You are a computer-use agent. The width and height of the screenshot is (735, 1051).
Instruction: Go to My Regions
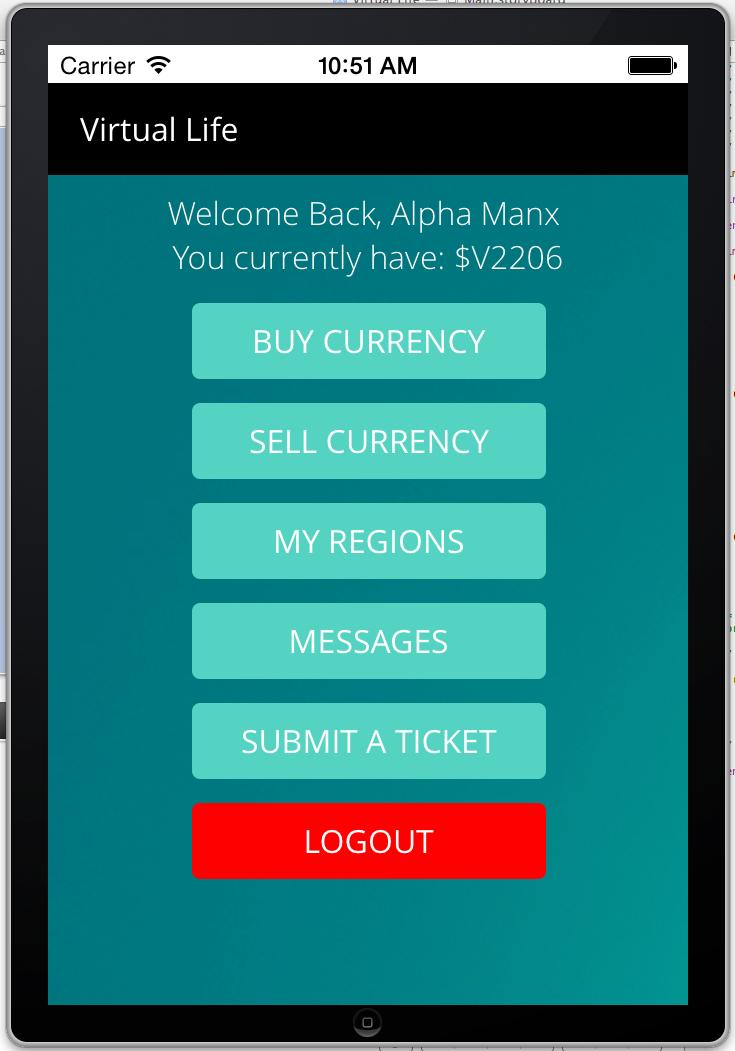368,541
